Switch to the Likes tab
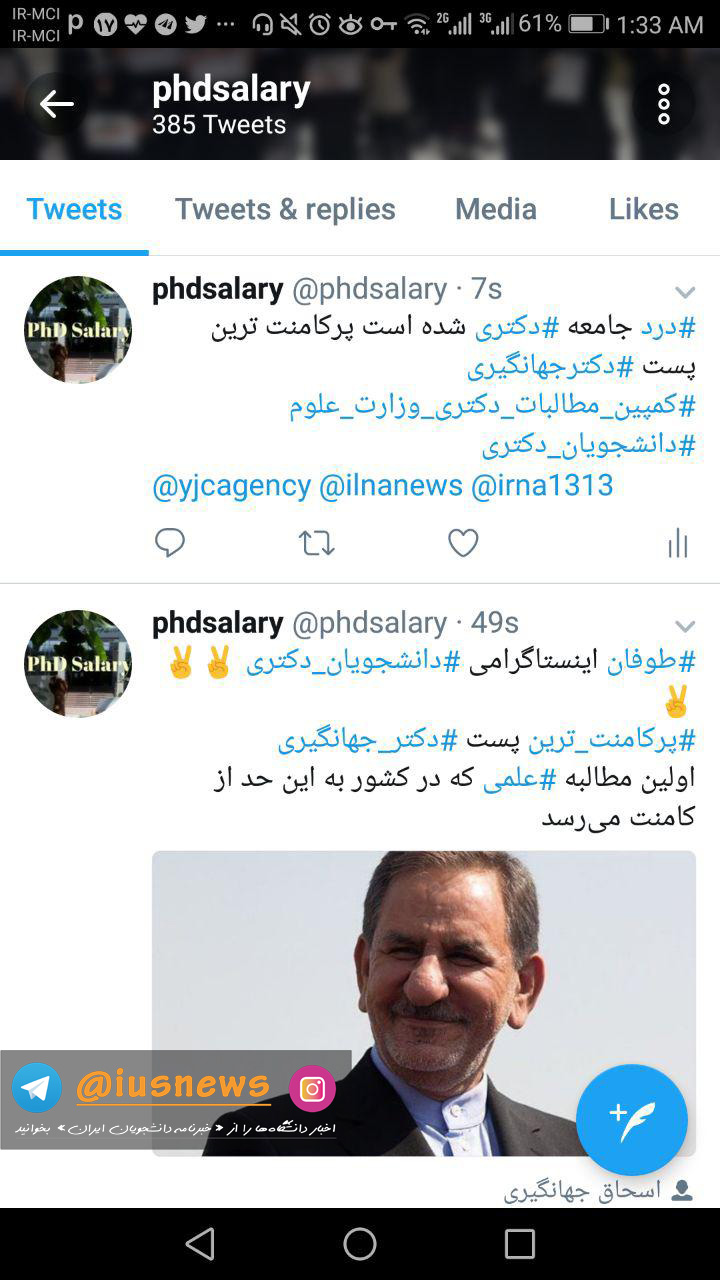Viewport: 720px width, 1280px height. (644, 209)
